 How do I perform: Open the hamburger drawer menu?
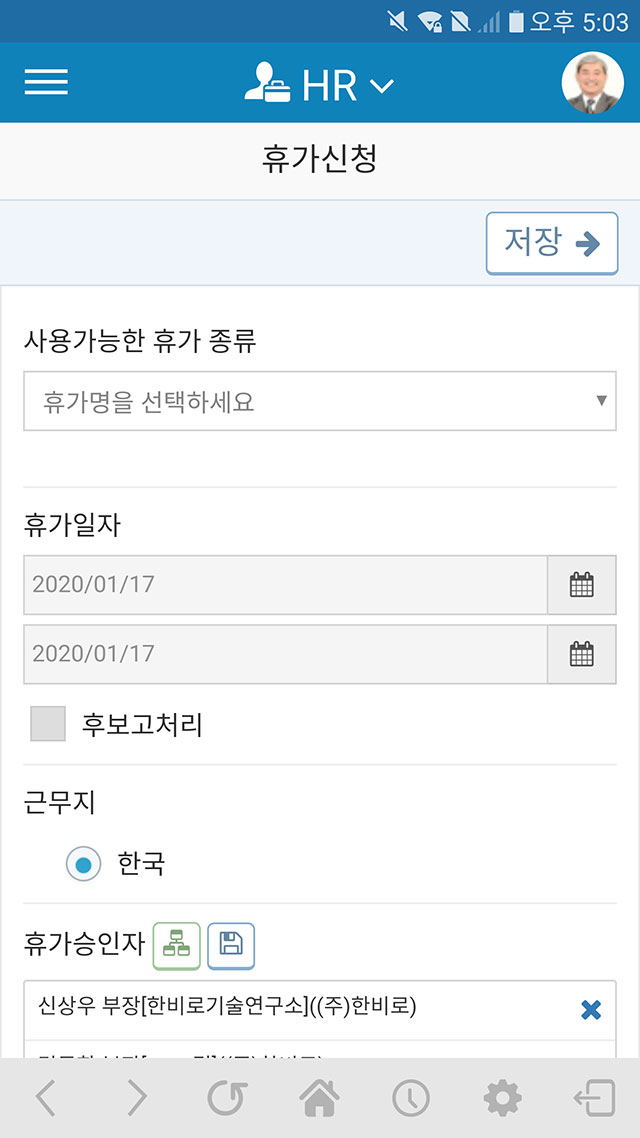click(x=46, y=82)
